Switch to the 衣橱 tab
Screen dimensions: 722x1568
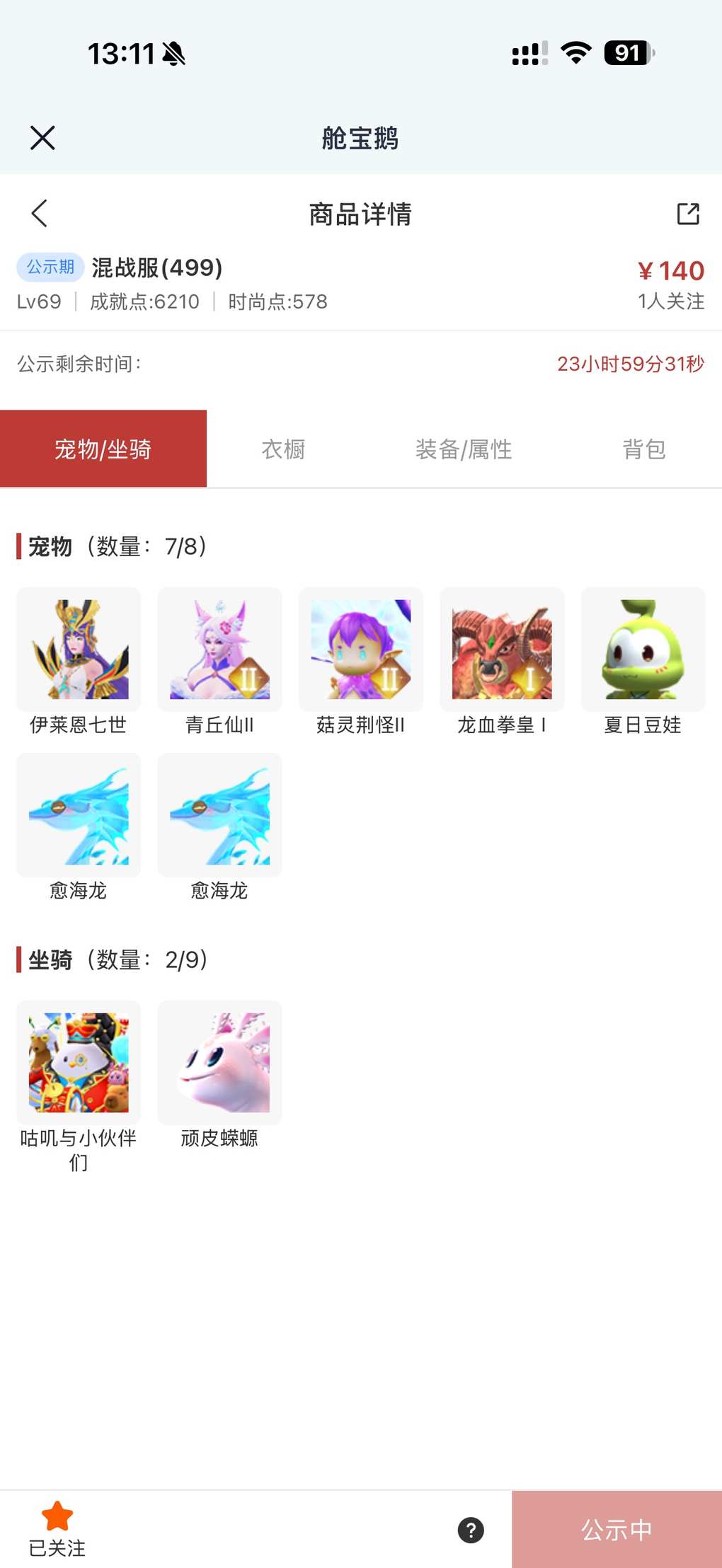tap(283, 449)
